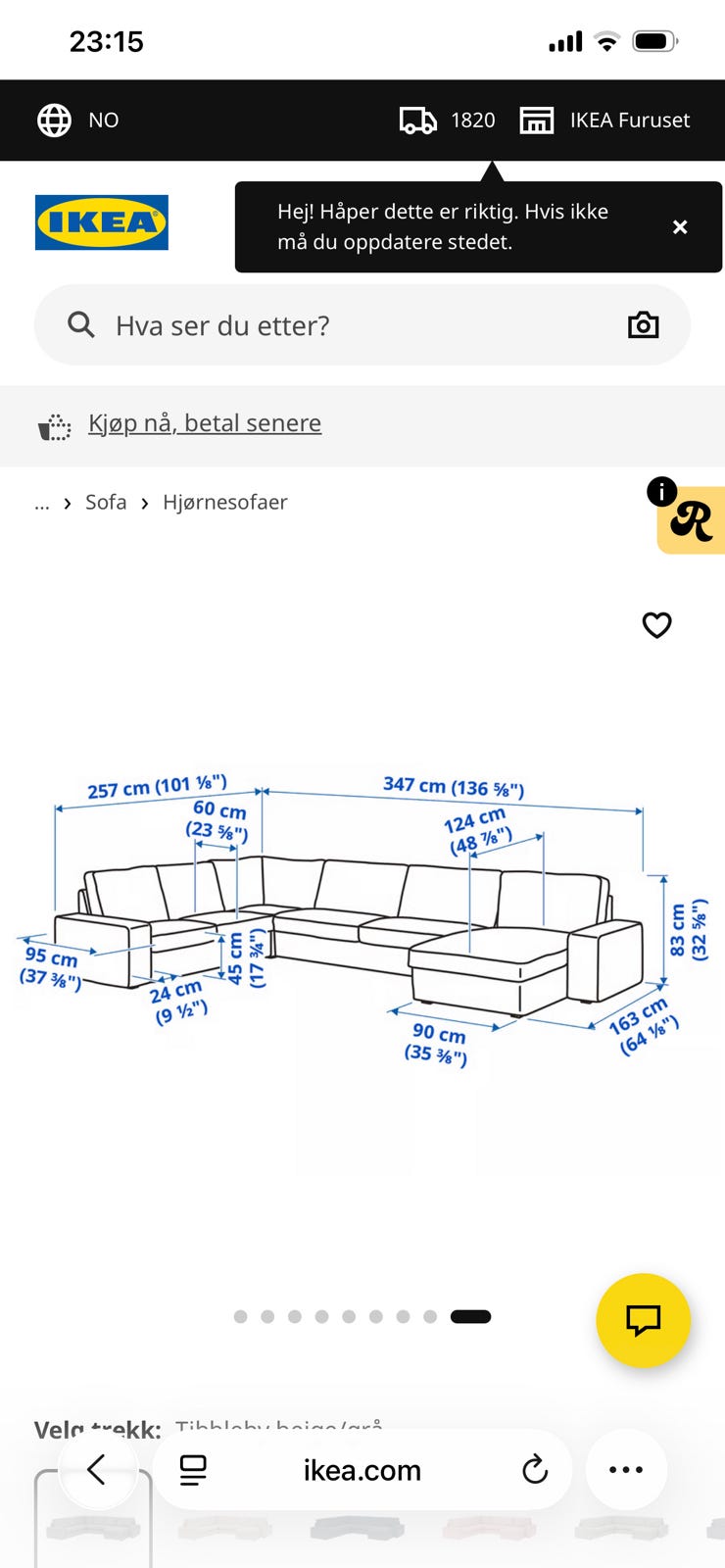The width and height of the screenshot is (725, 1568).
Task: Open Kjøp nå, betal senere link
Action: (x=205, y=423)
